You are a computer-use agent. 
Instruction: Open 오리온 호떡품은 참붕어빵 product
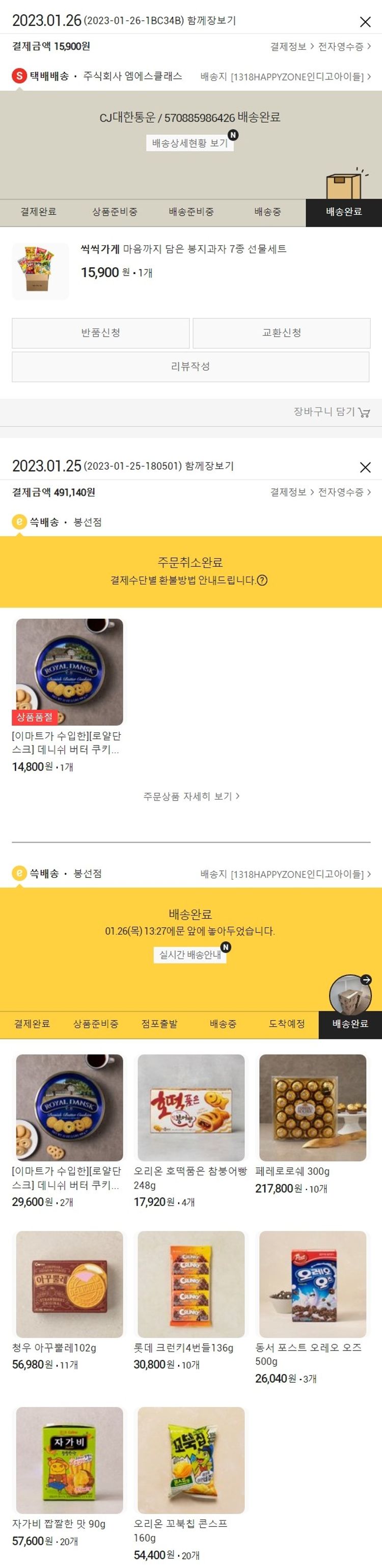(x=190, y=1108)
